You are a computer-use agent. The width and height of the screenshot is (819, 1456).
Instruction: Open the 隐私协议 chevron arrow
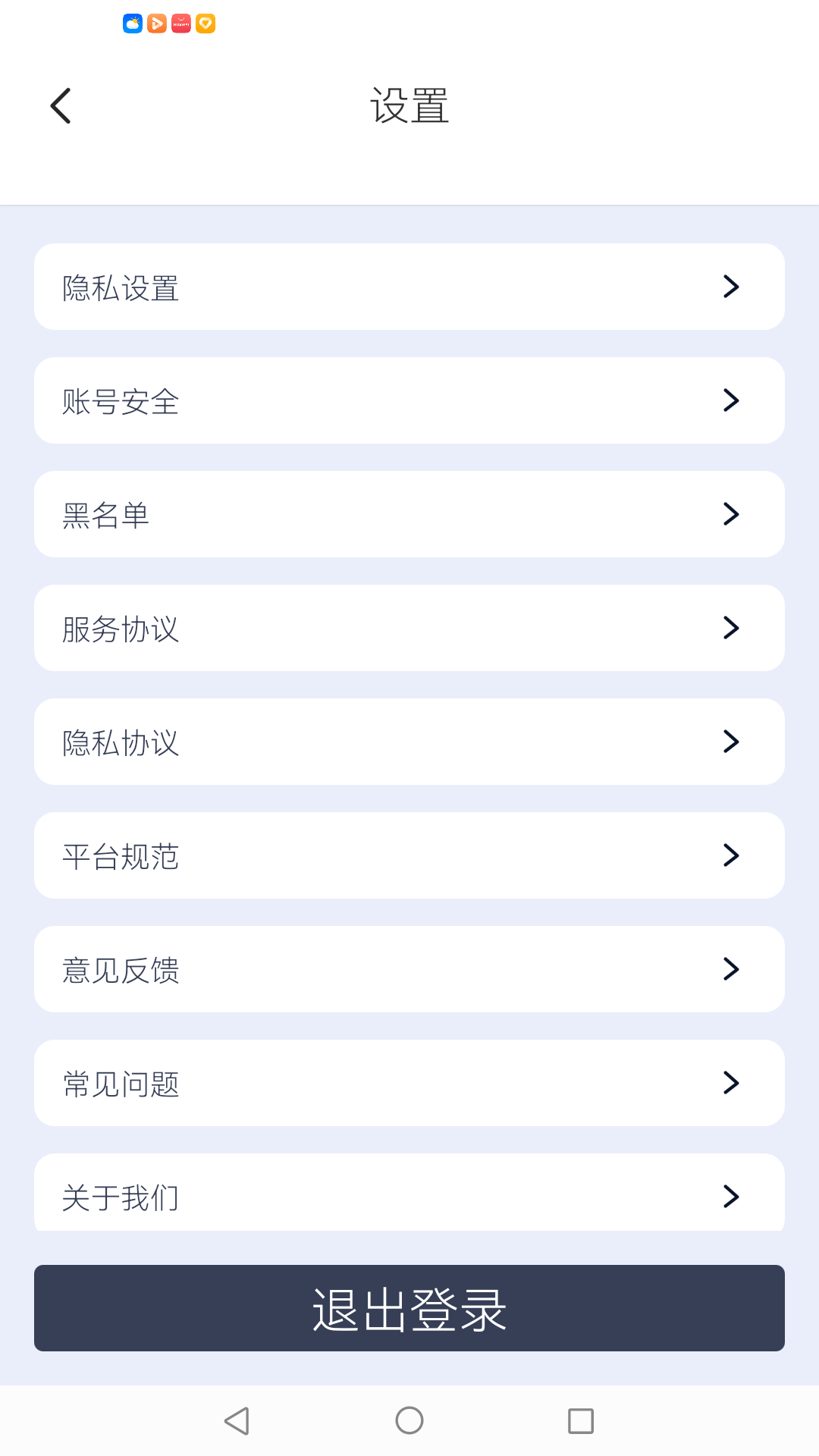[731, 742]
